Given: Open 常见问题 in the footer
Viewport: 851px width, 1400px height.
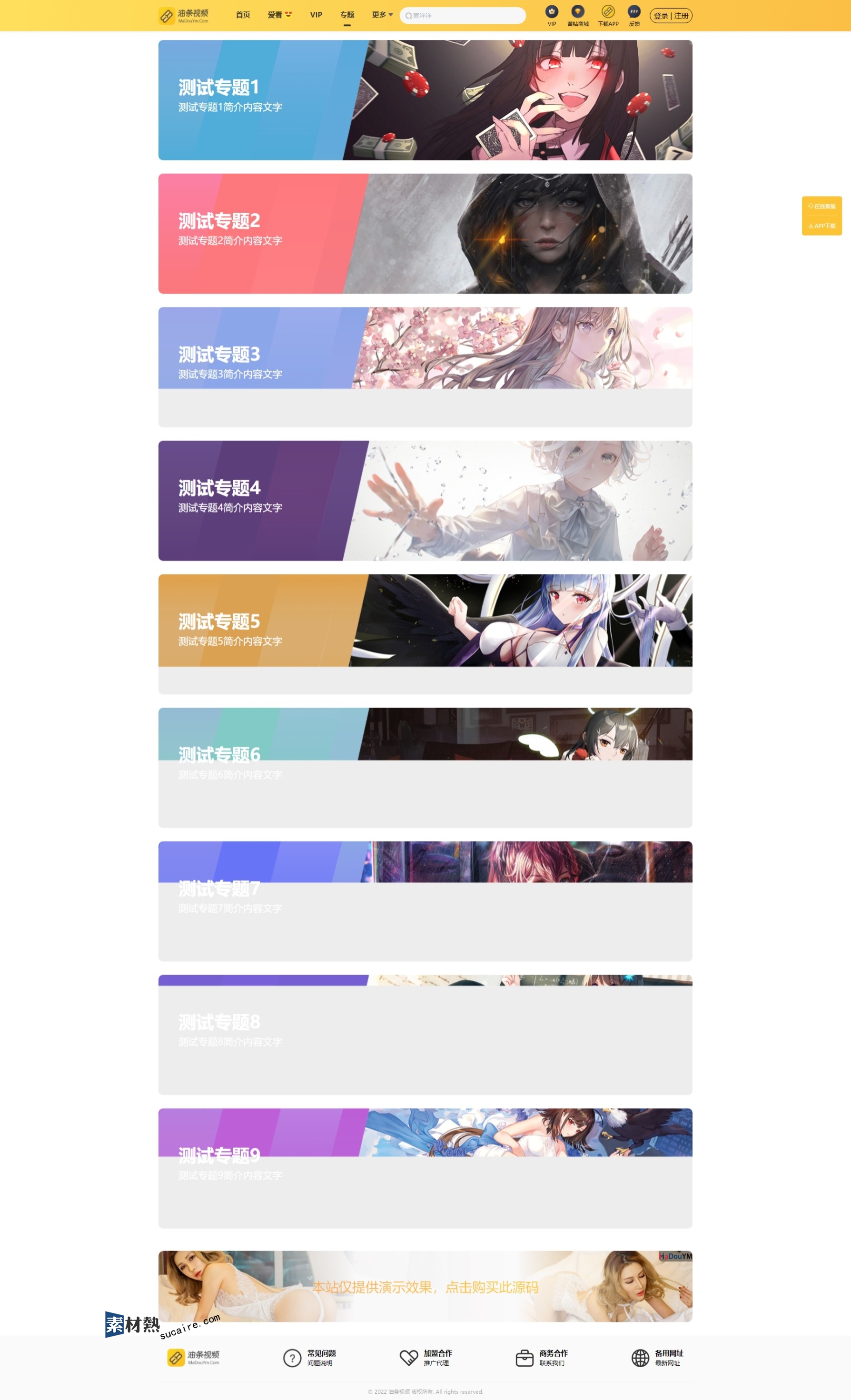Looking at the screenshot, I should pyautogui.click(x=310, y=1357).
